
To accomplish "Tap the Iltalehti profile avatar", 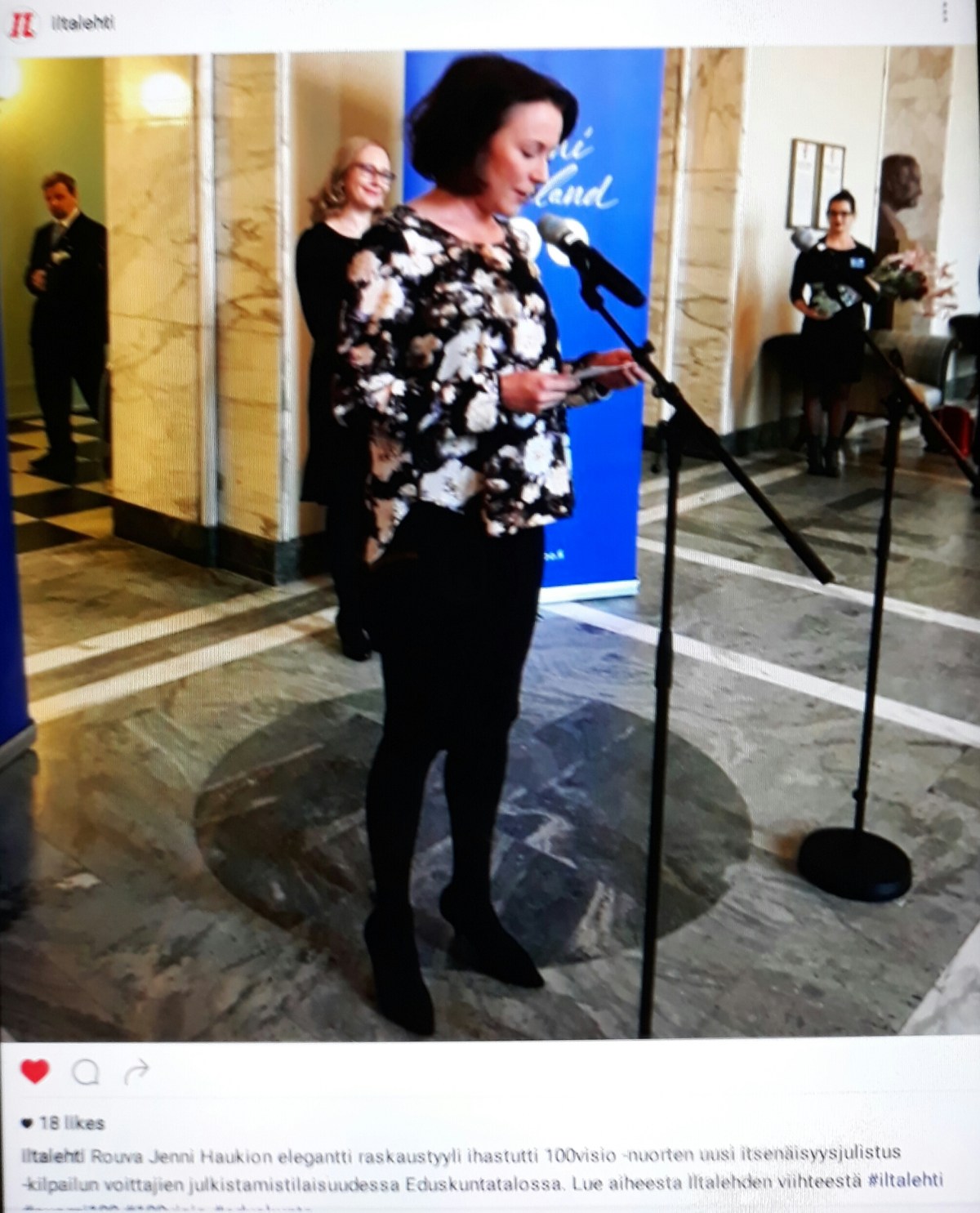I will (x=22, y=24).
